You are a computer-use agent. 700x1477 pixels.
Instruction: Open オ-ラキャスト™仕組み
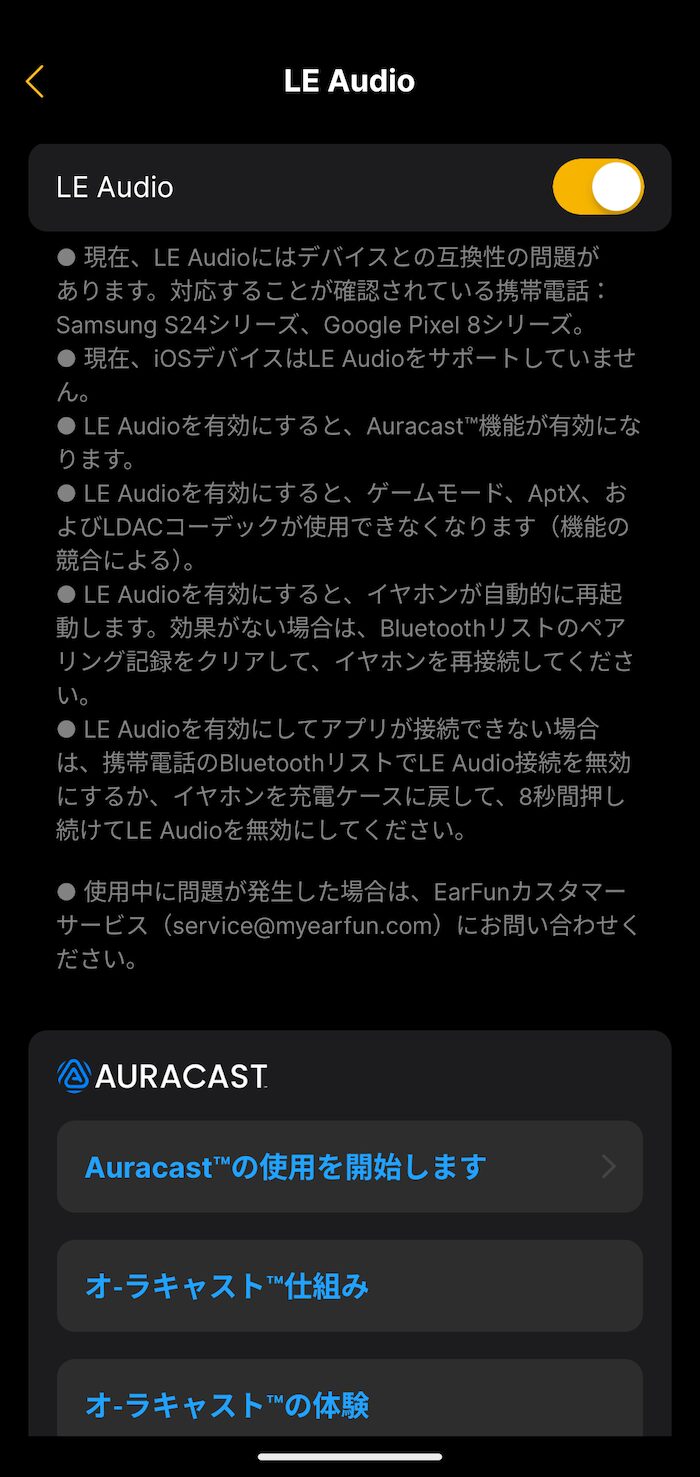pos(350,1285)
